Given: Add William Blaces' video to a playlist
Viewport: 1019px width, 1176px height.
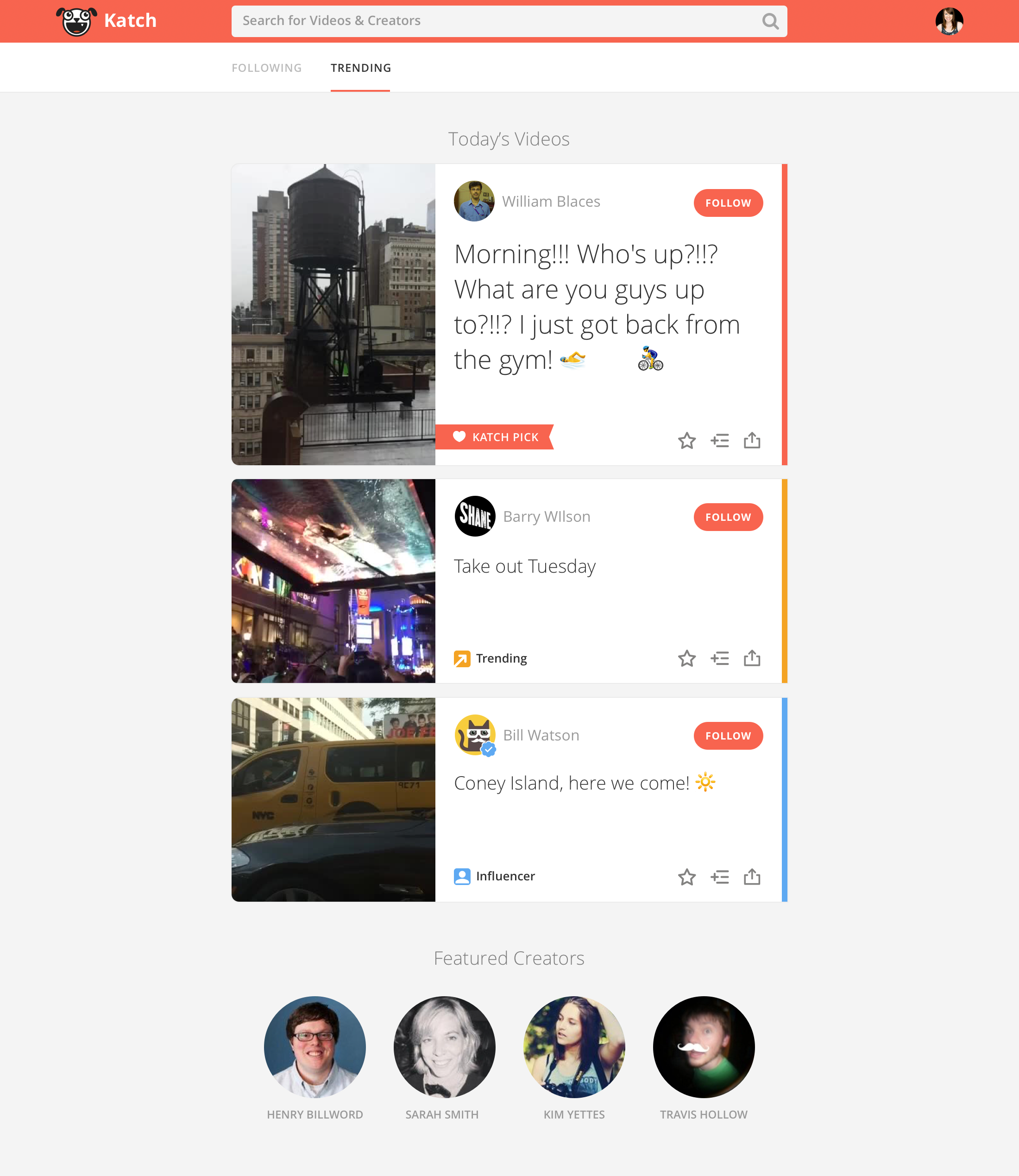Looking at the screenshot, I should [x=719, y=440].
